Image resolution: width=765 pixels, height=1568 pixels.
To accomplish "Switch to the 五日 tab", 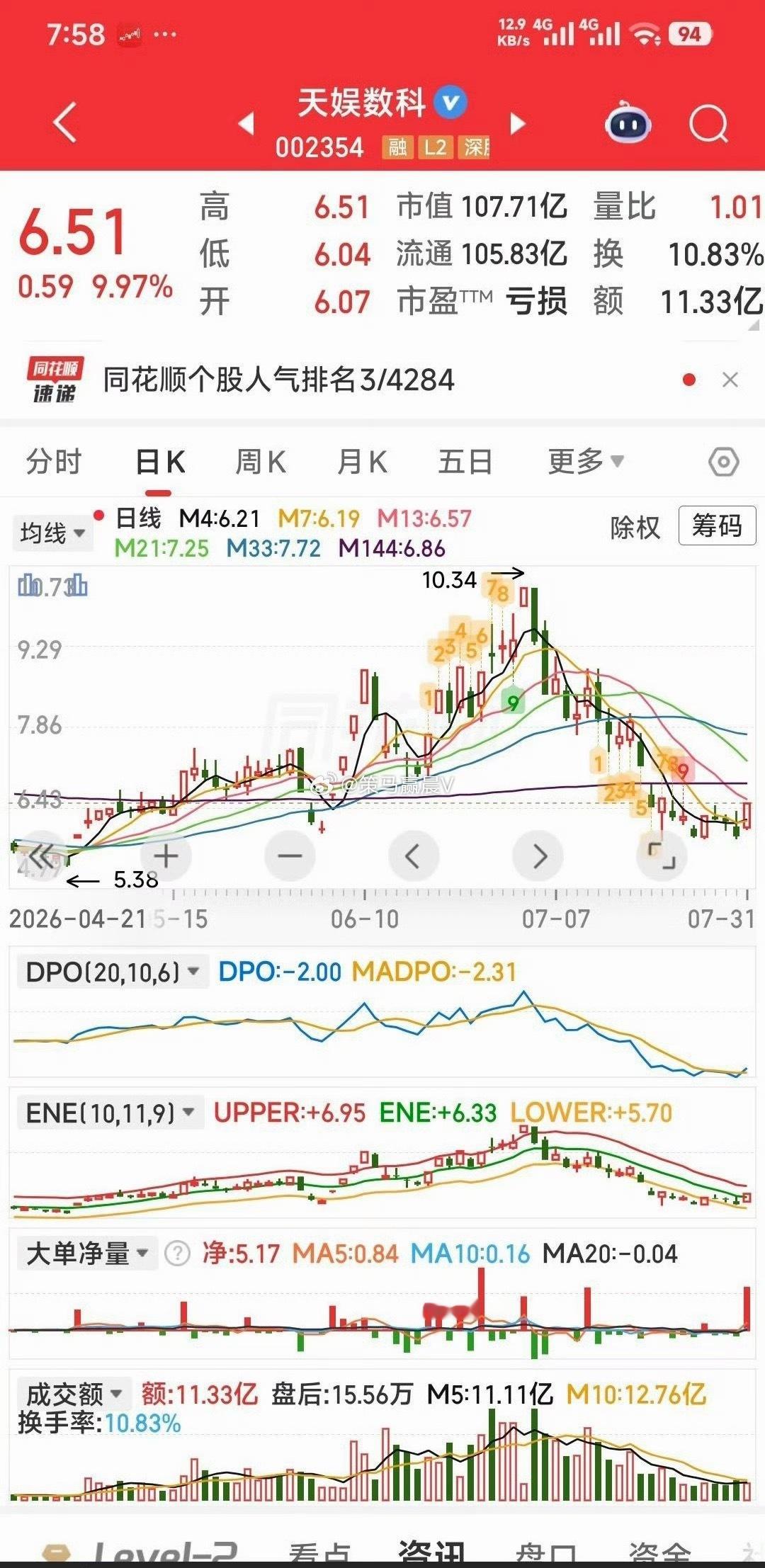I will coord(465,462).
